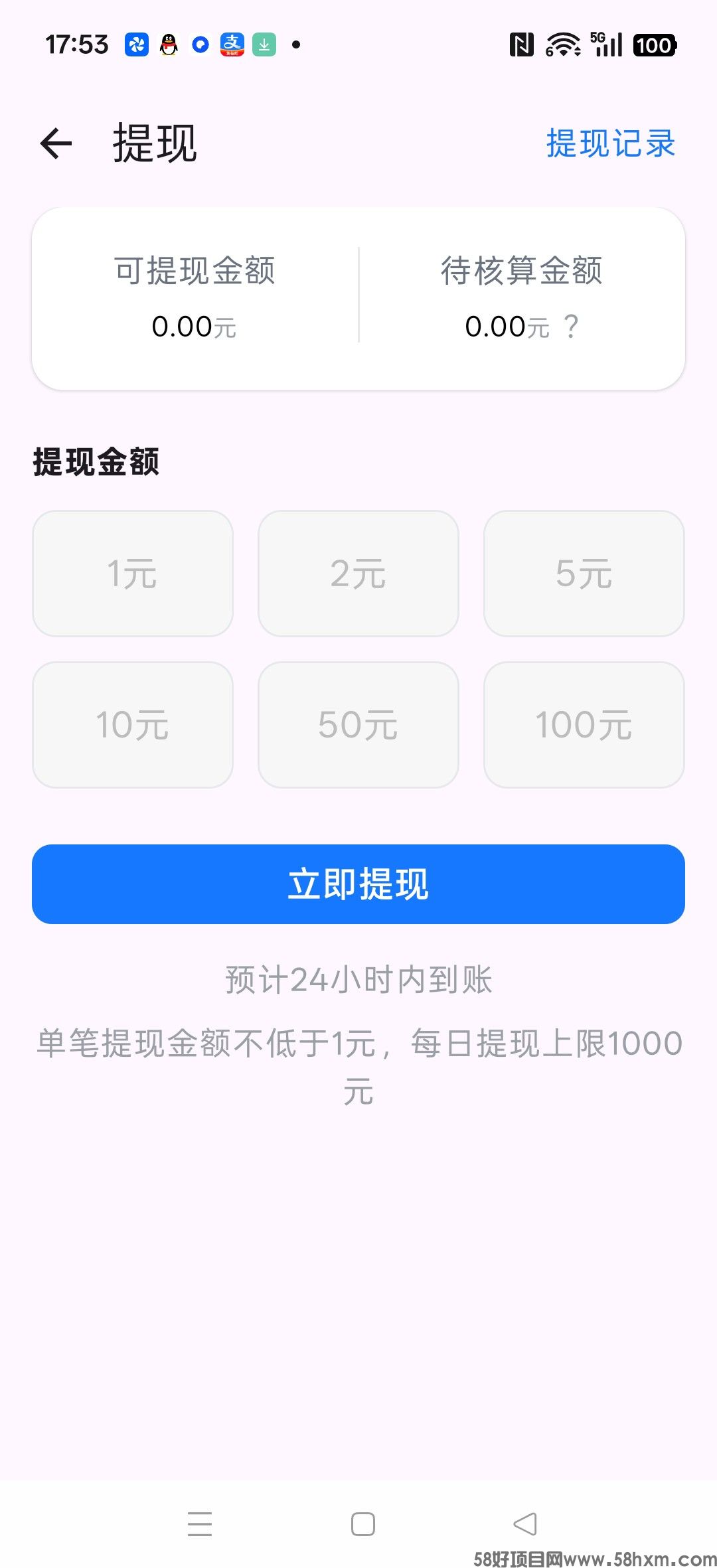This screenshot has height=1568, width=717.
Task: Tap the QQ penguin icon in status bar
Action: [168, 45]
